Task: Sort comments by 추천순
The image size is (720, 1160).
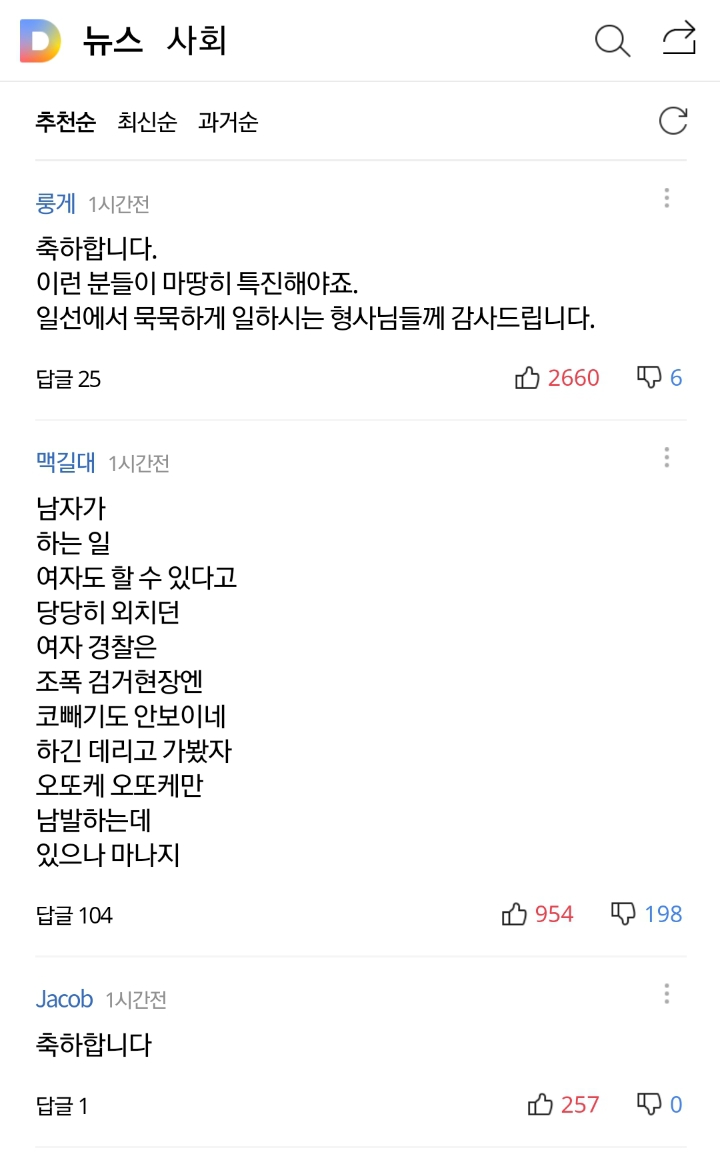Action: coord(66,121)
